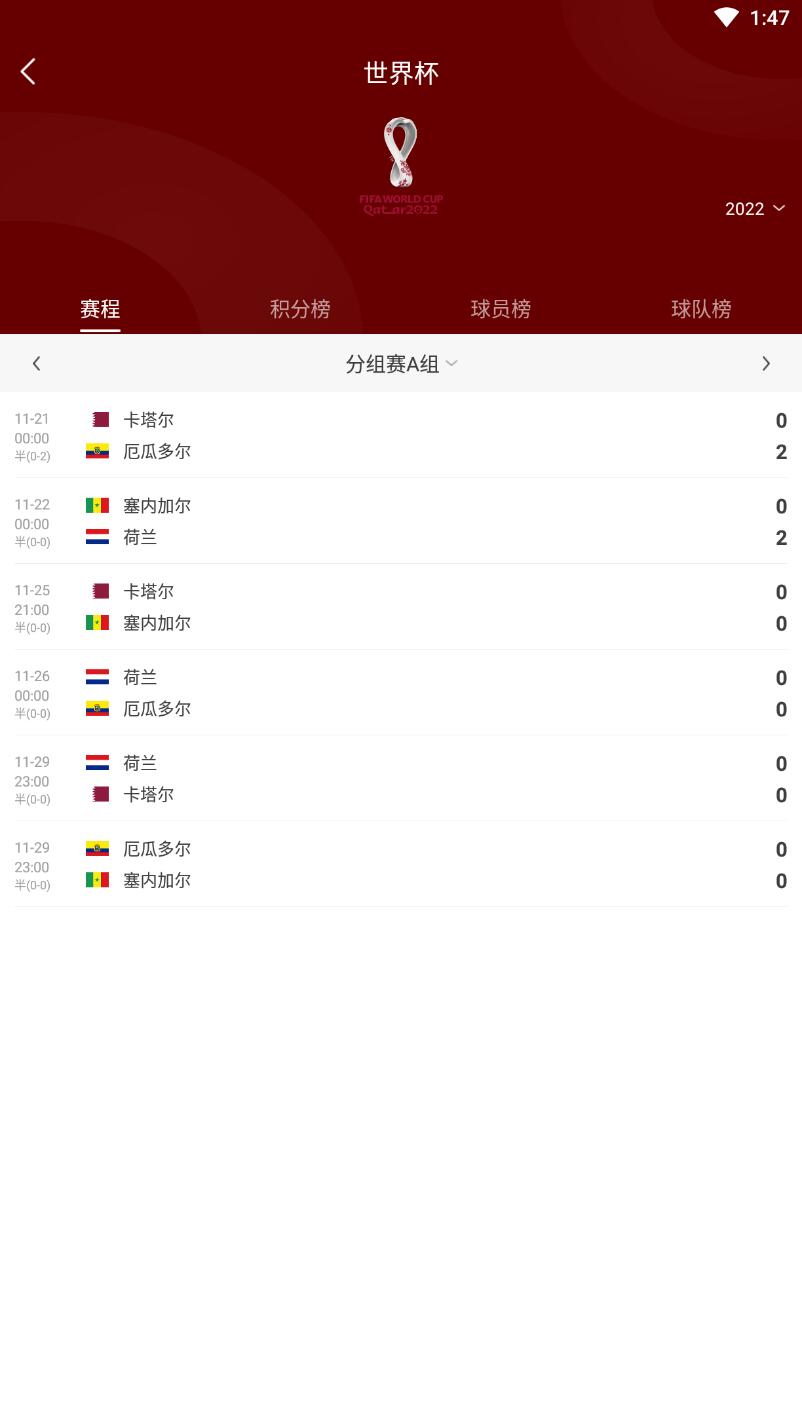Open the 11-29 荷兰 vs 卡塔尔 match
Viewport: 802px width, 1425px height.
click(x=400, y=780)
